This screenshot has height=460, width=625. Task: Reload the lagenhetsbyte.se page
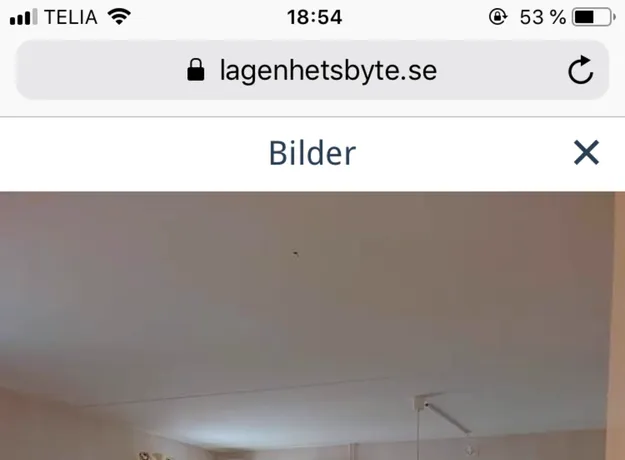click(580, 70)
